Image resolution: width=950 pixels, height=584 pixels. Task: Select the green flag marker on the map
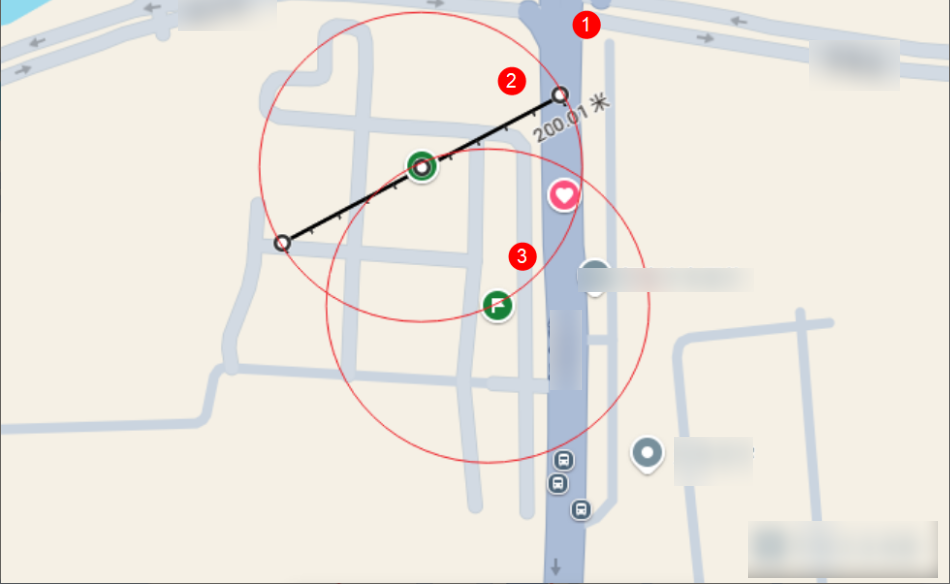click(498, 305)
